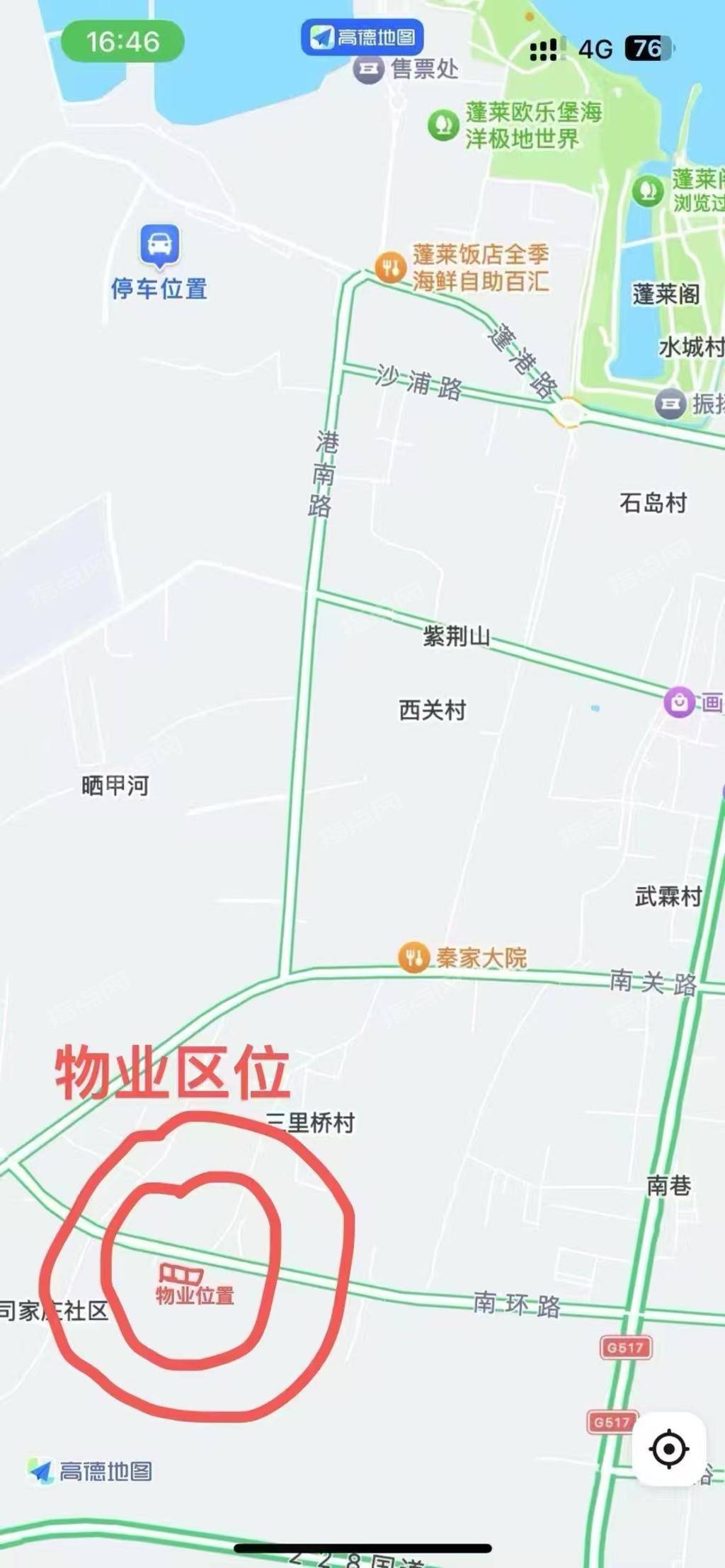
Task: Open 蓬莱饭店全季海鲜自助百汇 restaurant marker
Action: (389, 268)
